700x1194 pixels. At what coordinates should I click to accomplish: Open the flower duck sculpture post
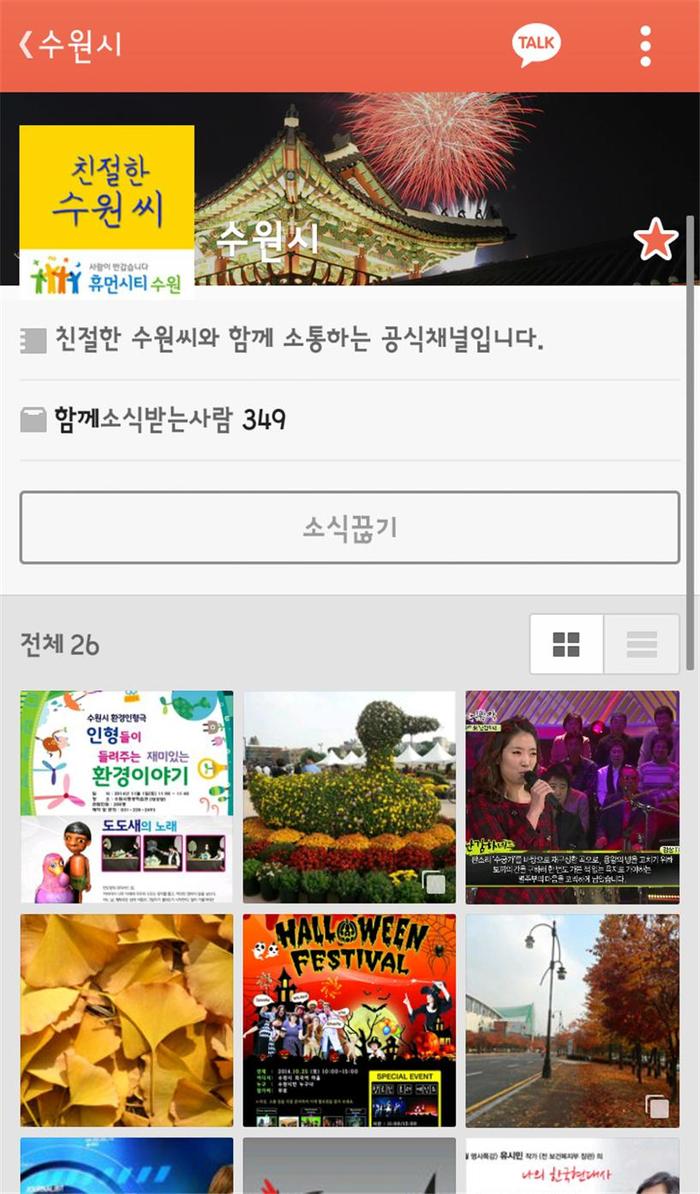point(349,797)
